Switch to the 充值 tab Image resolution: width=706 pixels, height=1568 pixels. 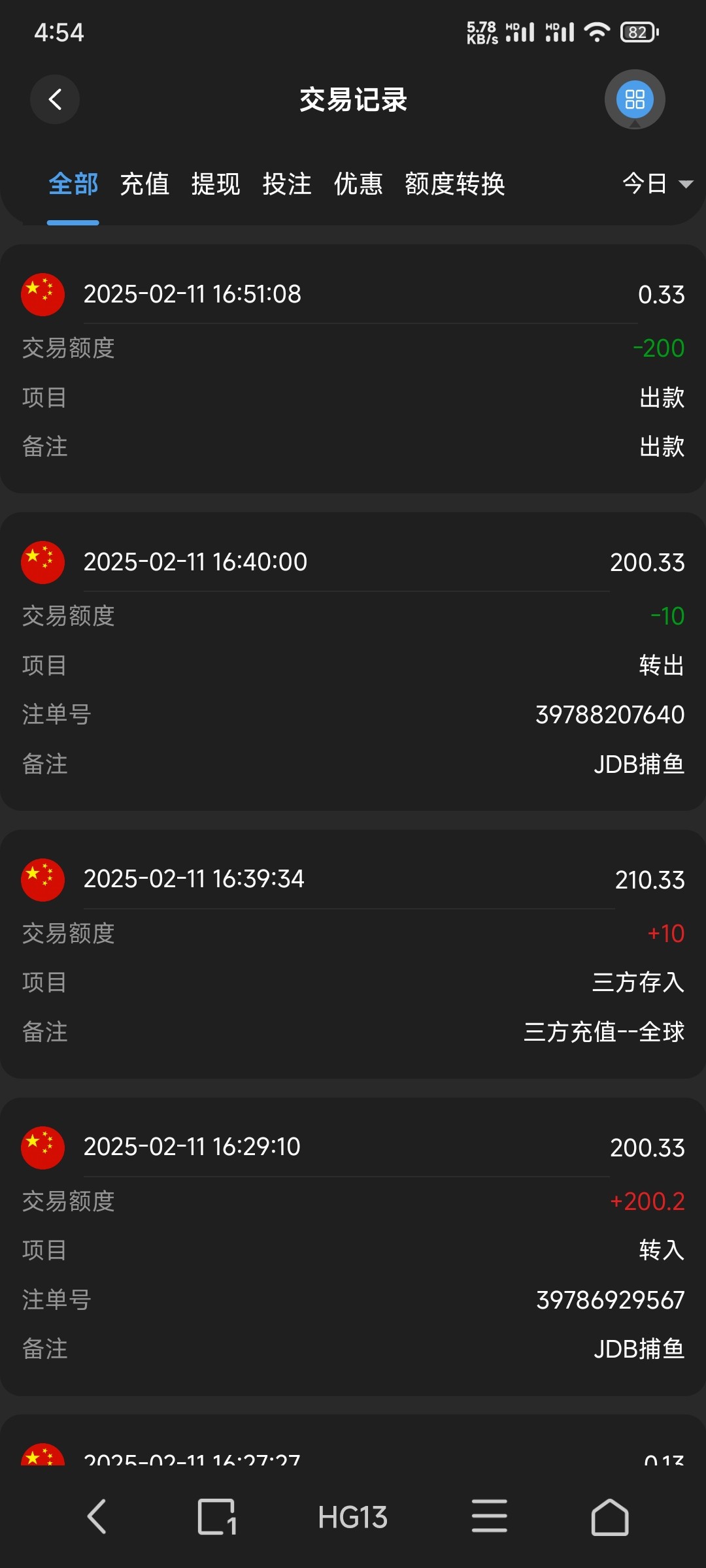point(144,184)
